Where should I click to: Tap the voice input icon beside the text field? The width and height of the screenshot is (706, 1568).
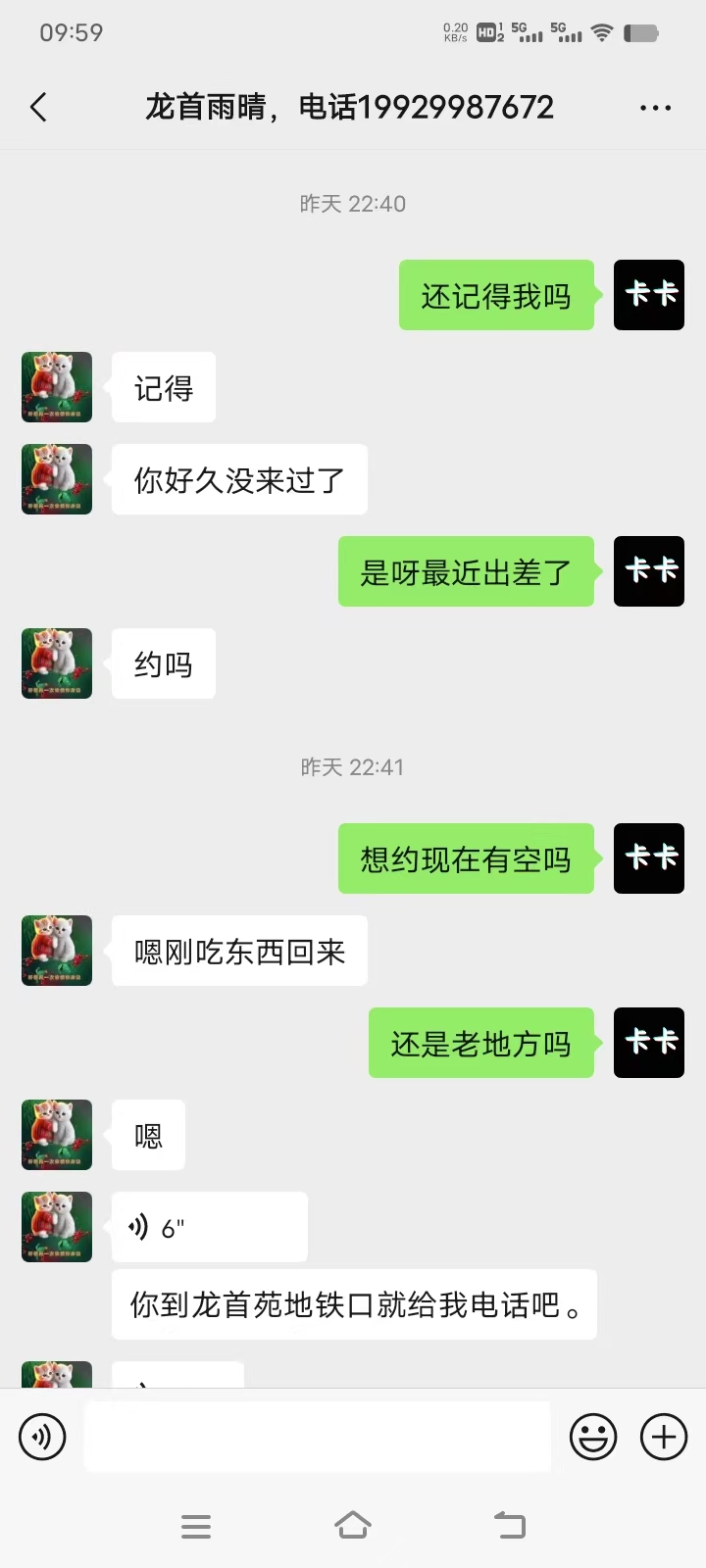[x=42, y=1436]
